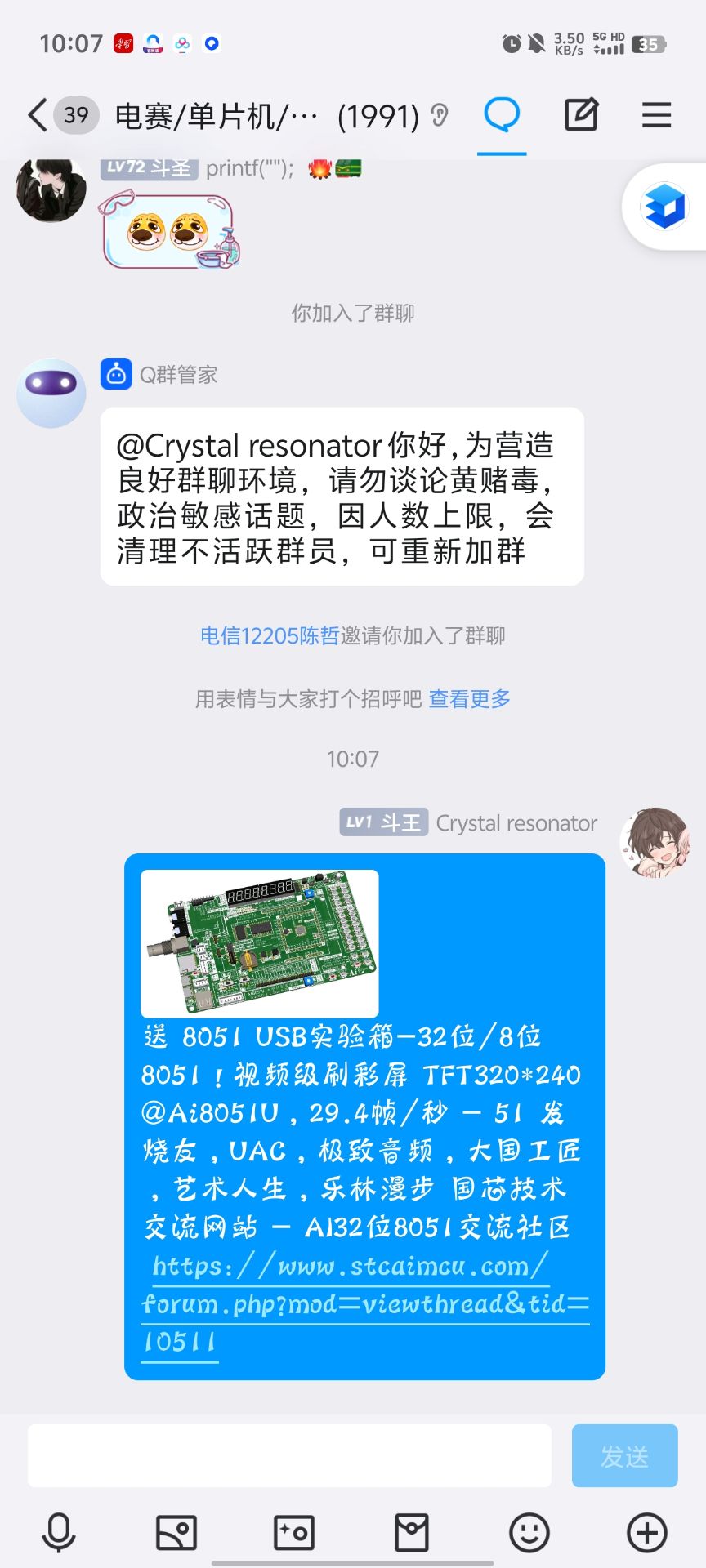Open Q群管家 bot avatar

pyautogui.click(x=51, y=392)
